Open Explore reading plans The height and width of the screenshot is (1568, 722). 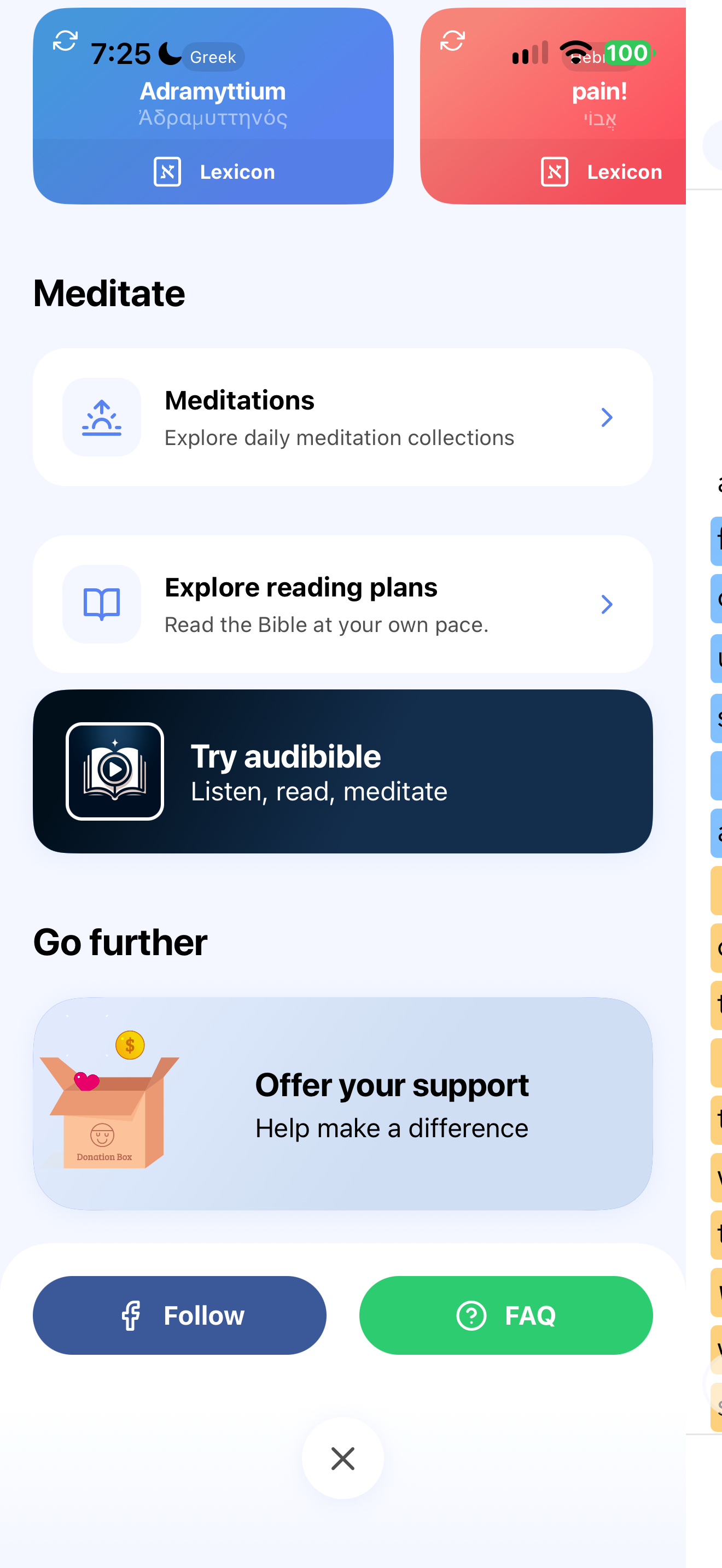[x=343, y=605]
